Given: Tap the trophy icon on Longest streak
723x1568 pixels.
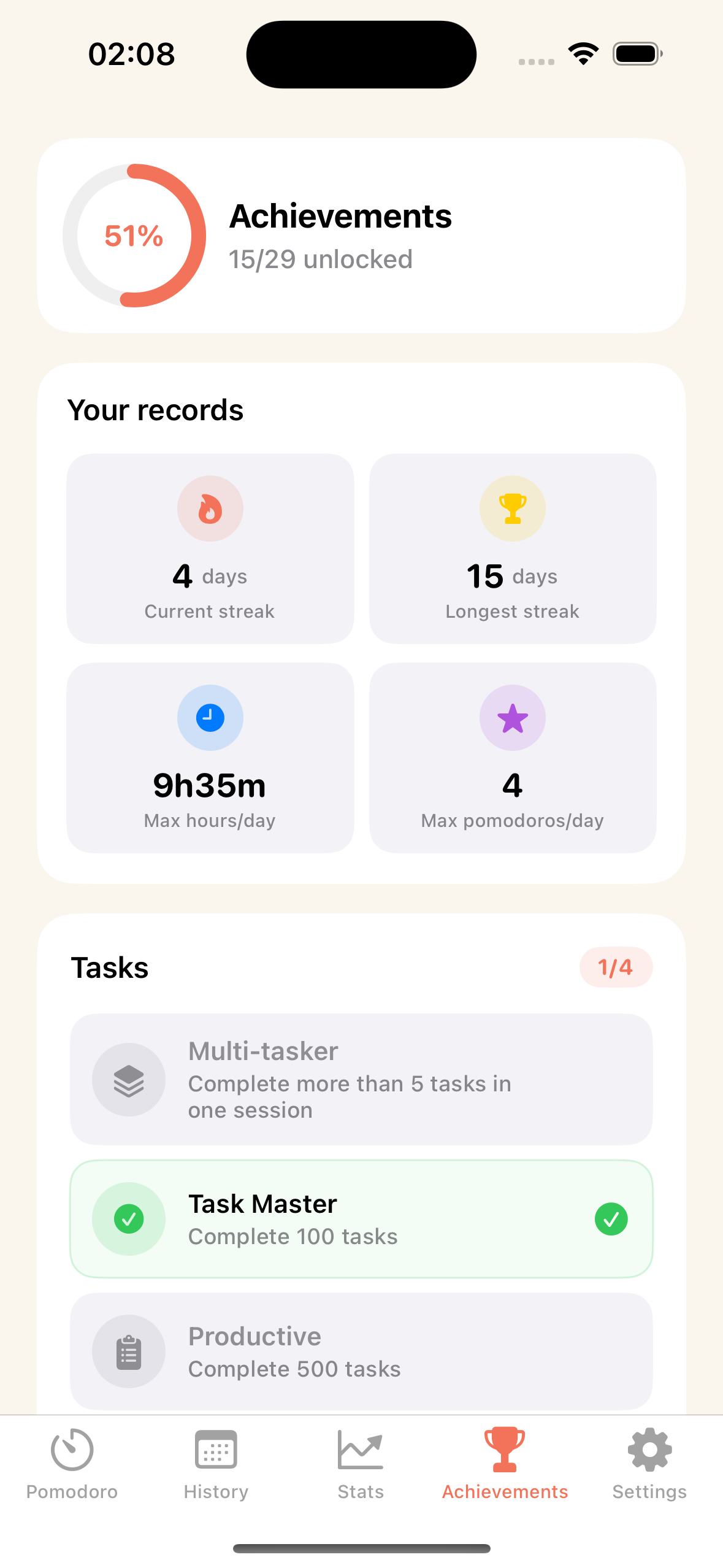Looking at the screenshot, I should click(x=512, y=508).
